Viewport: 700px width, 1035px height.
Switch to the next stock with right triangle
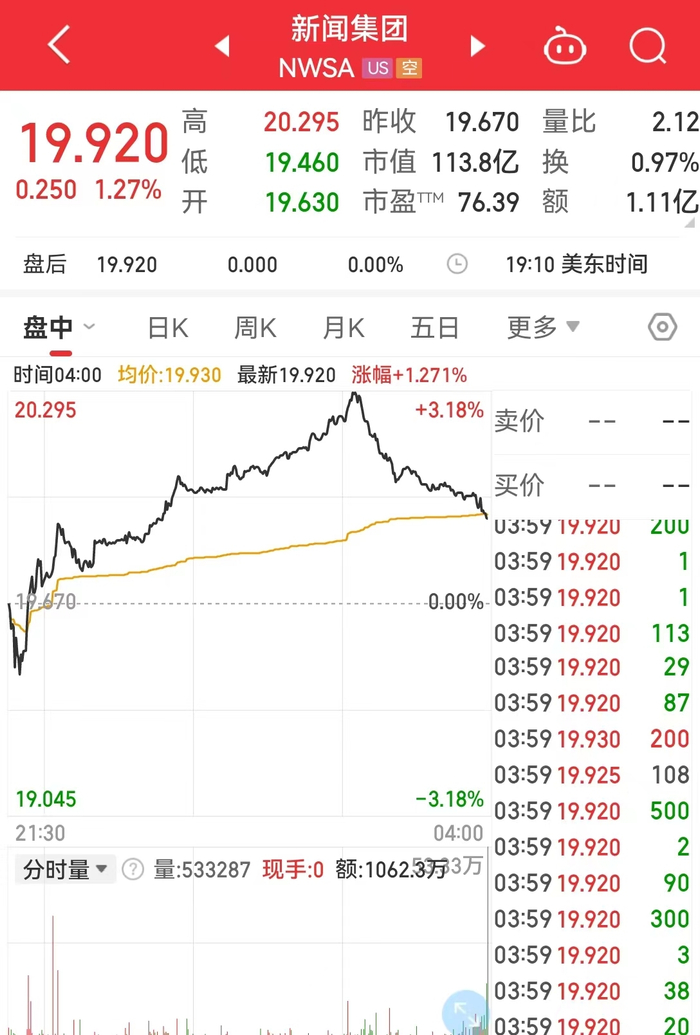coord(477,46)
